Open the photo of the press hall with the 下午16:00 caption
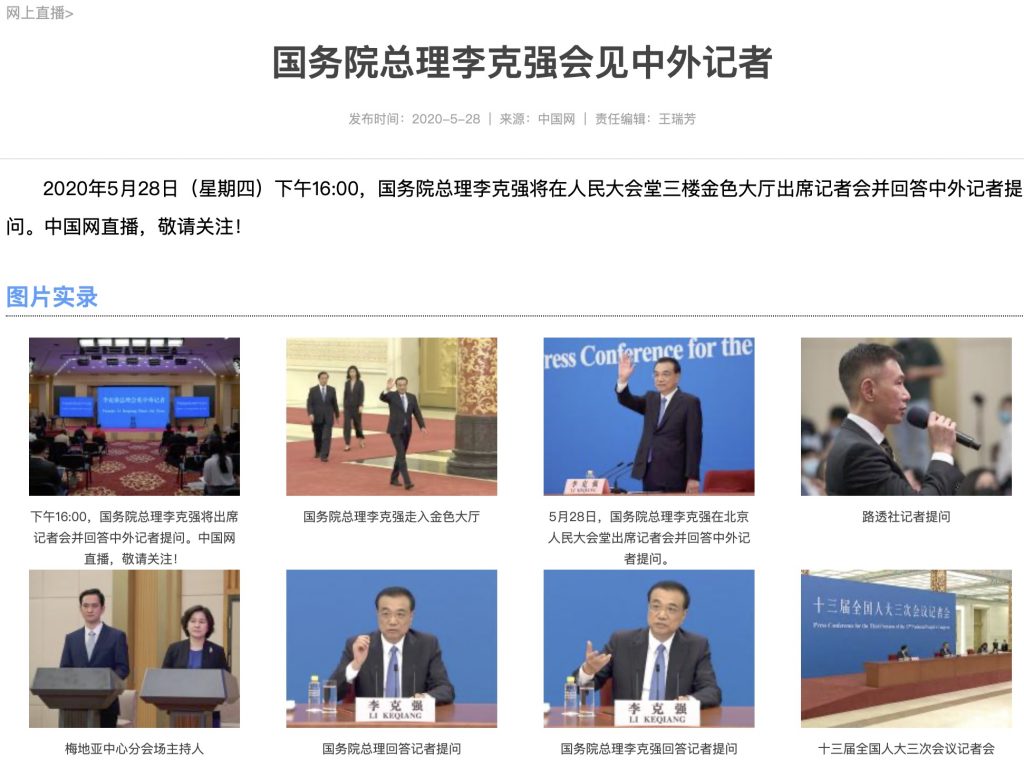Image resolution: width=1024 pixels, height=768 pixels. click(x=134, y=416)
